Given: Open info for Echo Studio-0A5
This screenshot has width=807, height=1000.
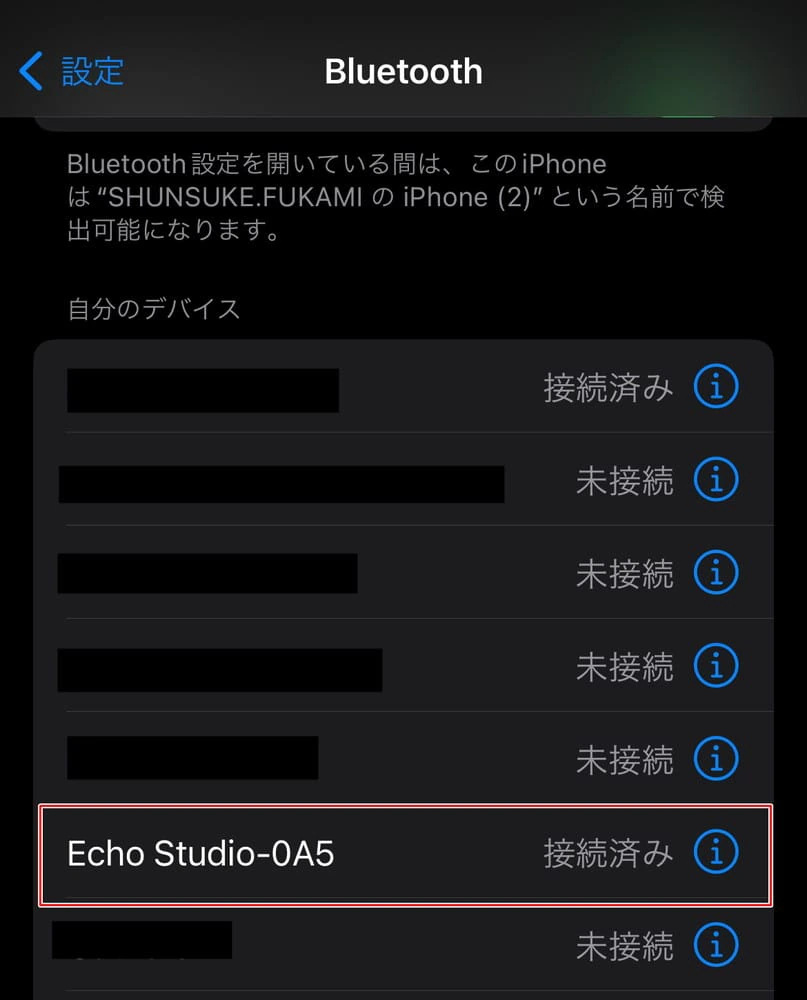Looking at the screenshot, I should [x=716, y=853].
